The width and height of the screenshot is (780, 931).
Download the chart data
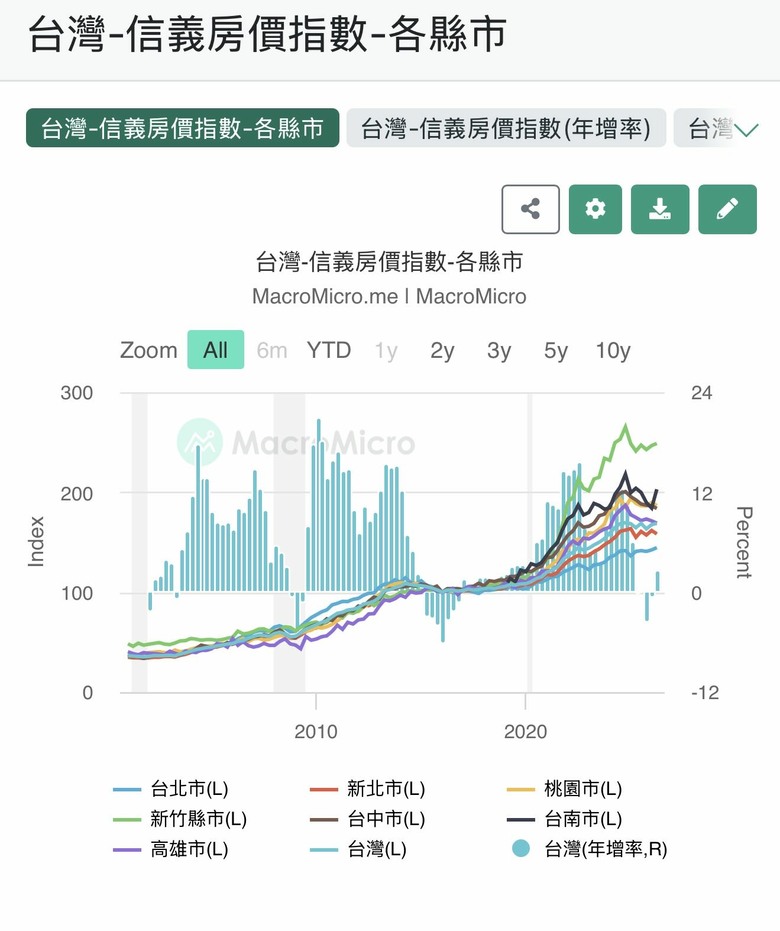point(660,209)
